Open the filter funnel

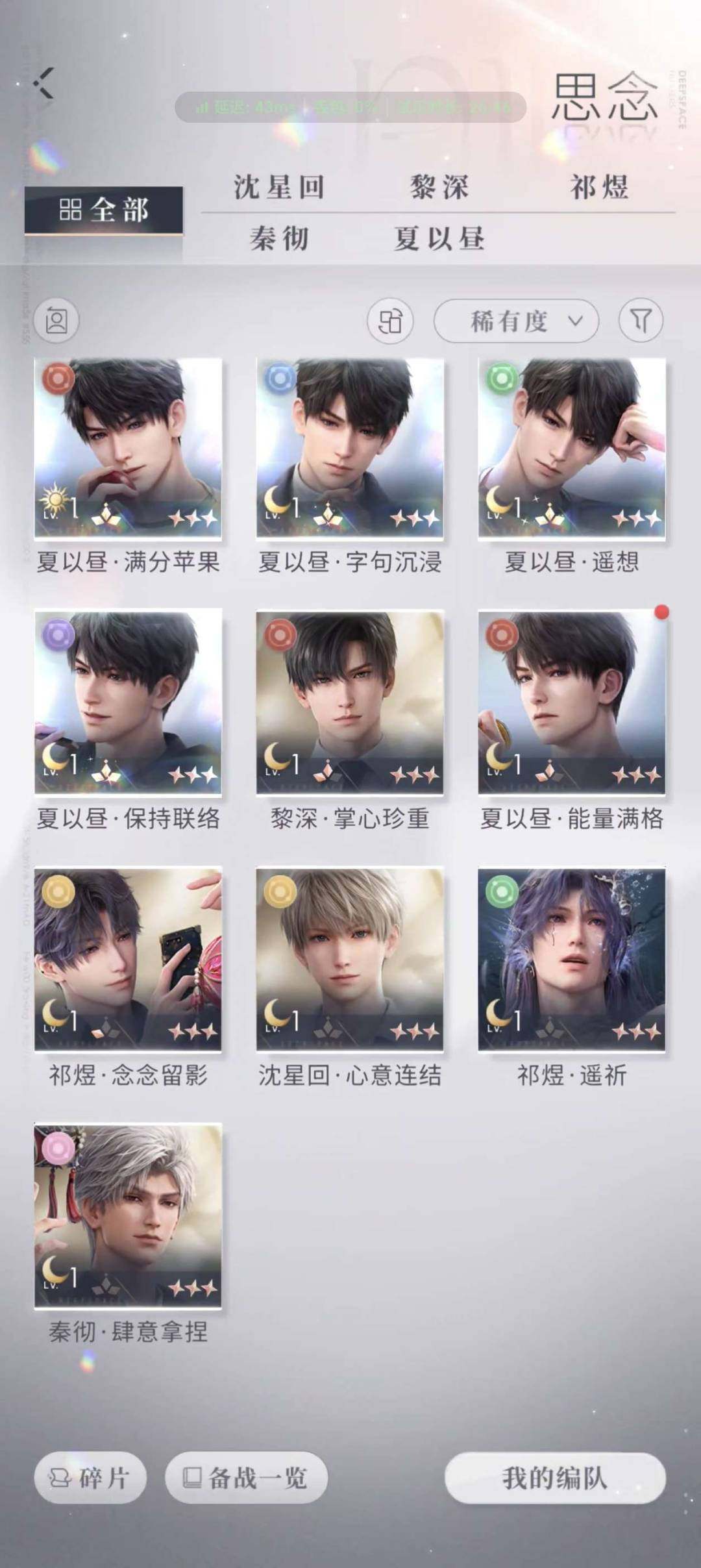pos(641,321)
